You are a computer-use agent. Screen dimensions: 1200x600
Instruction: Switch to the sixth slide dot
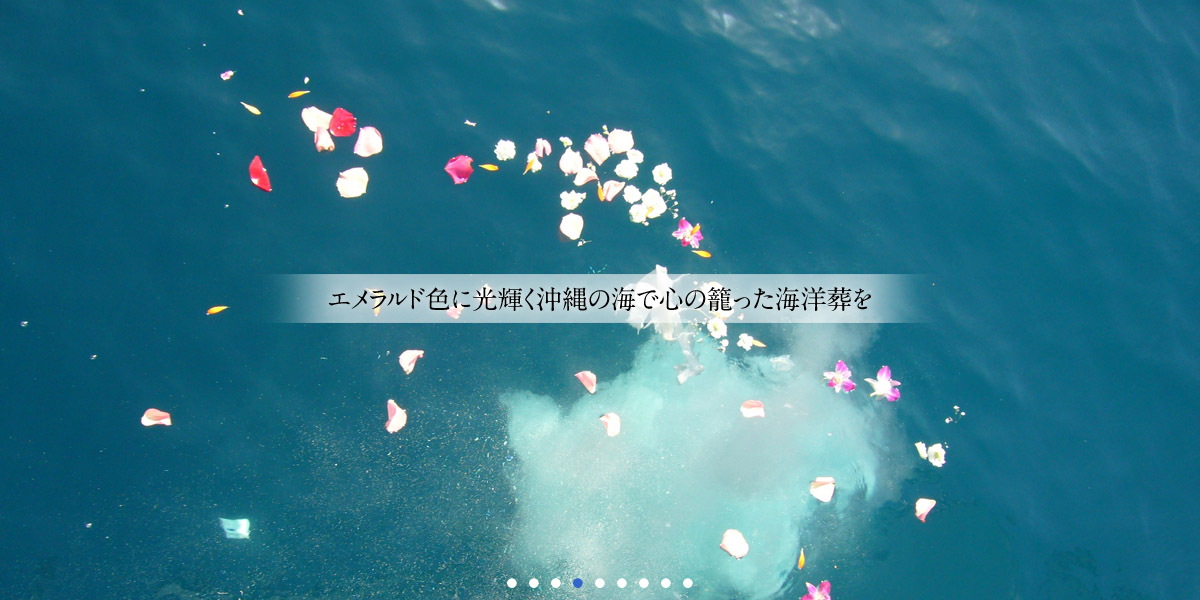622,583
